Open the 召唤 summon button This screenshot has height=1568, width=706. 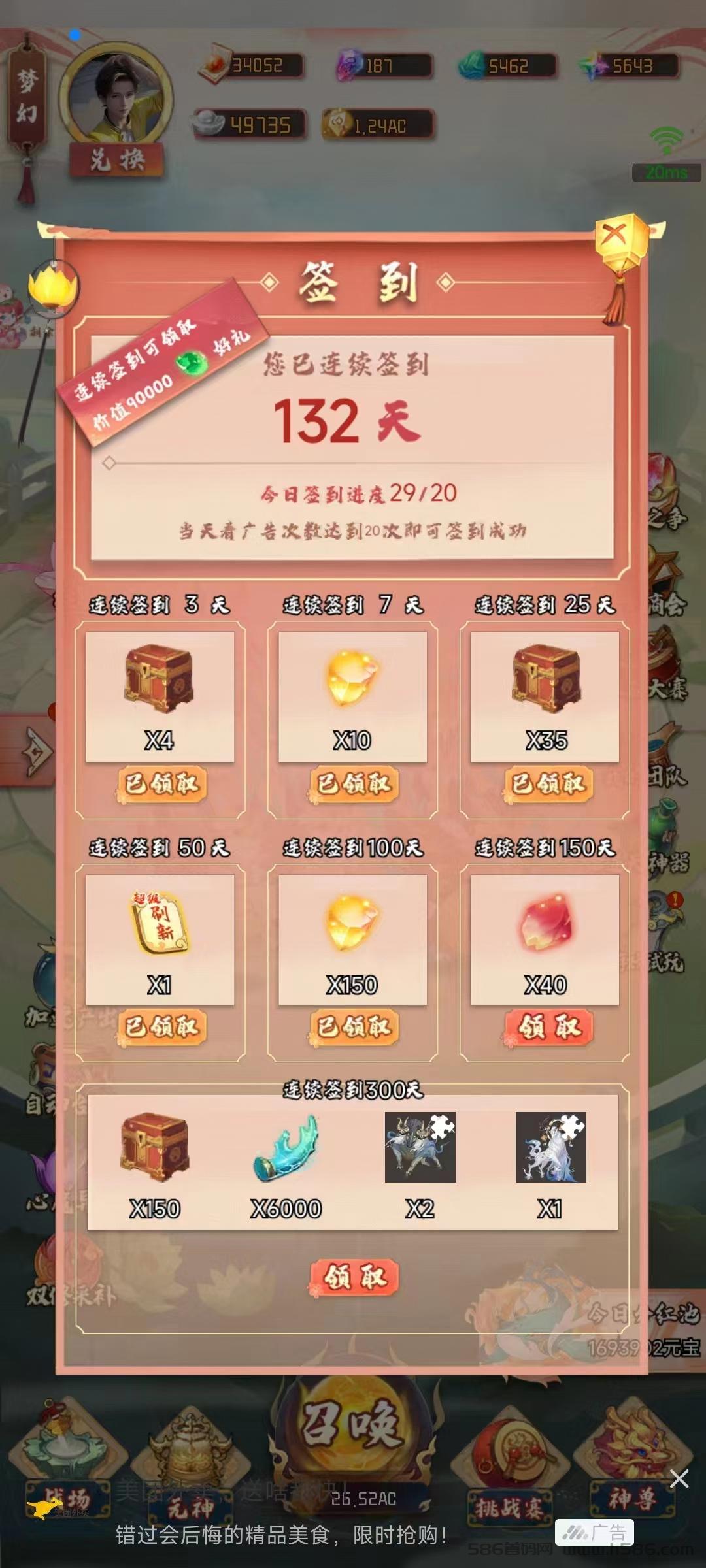[352, 1424]
